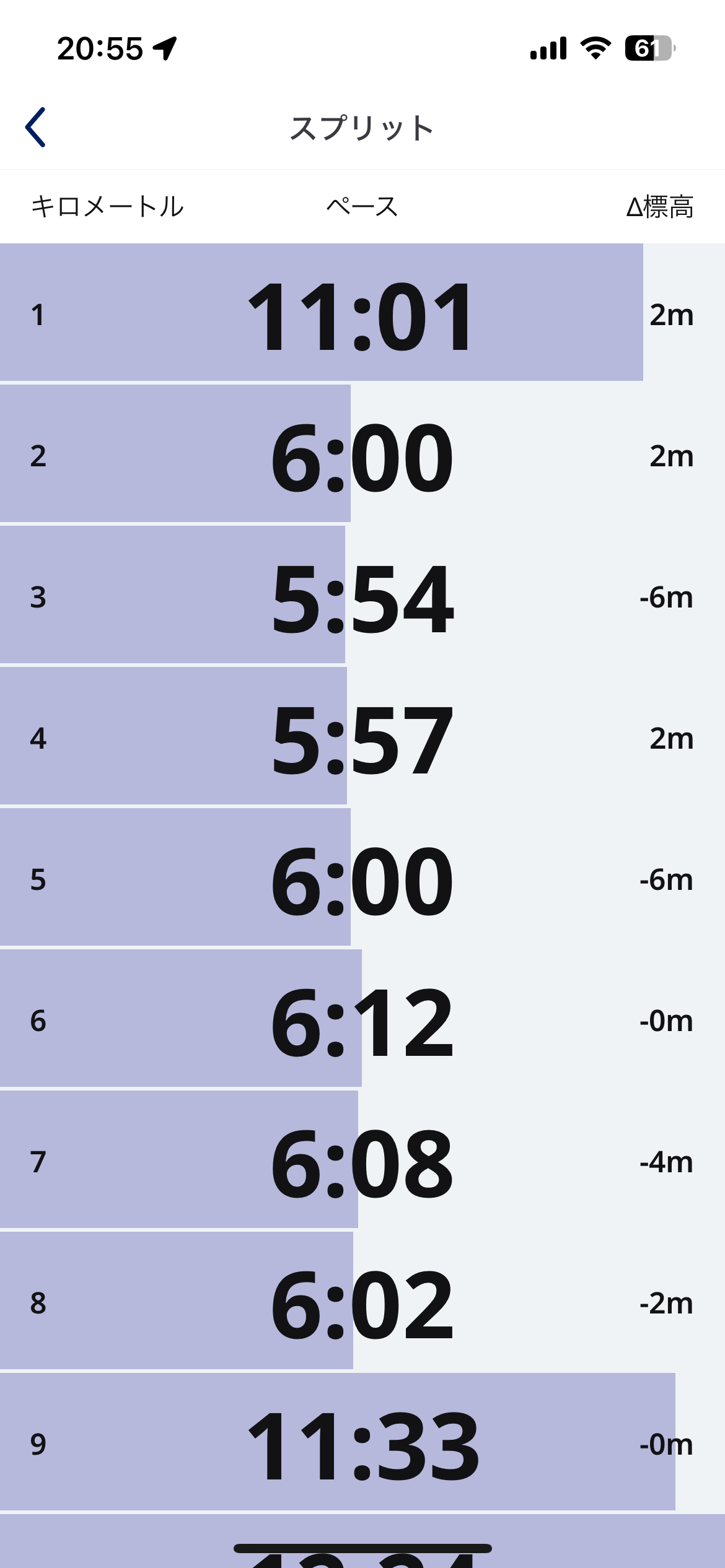The width and height of the screenshot is (725, 1568).
Task: Go back from the スプリット screen
Action: pos(36,128)
